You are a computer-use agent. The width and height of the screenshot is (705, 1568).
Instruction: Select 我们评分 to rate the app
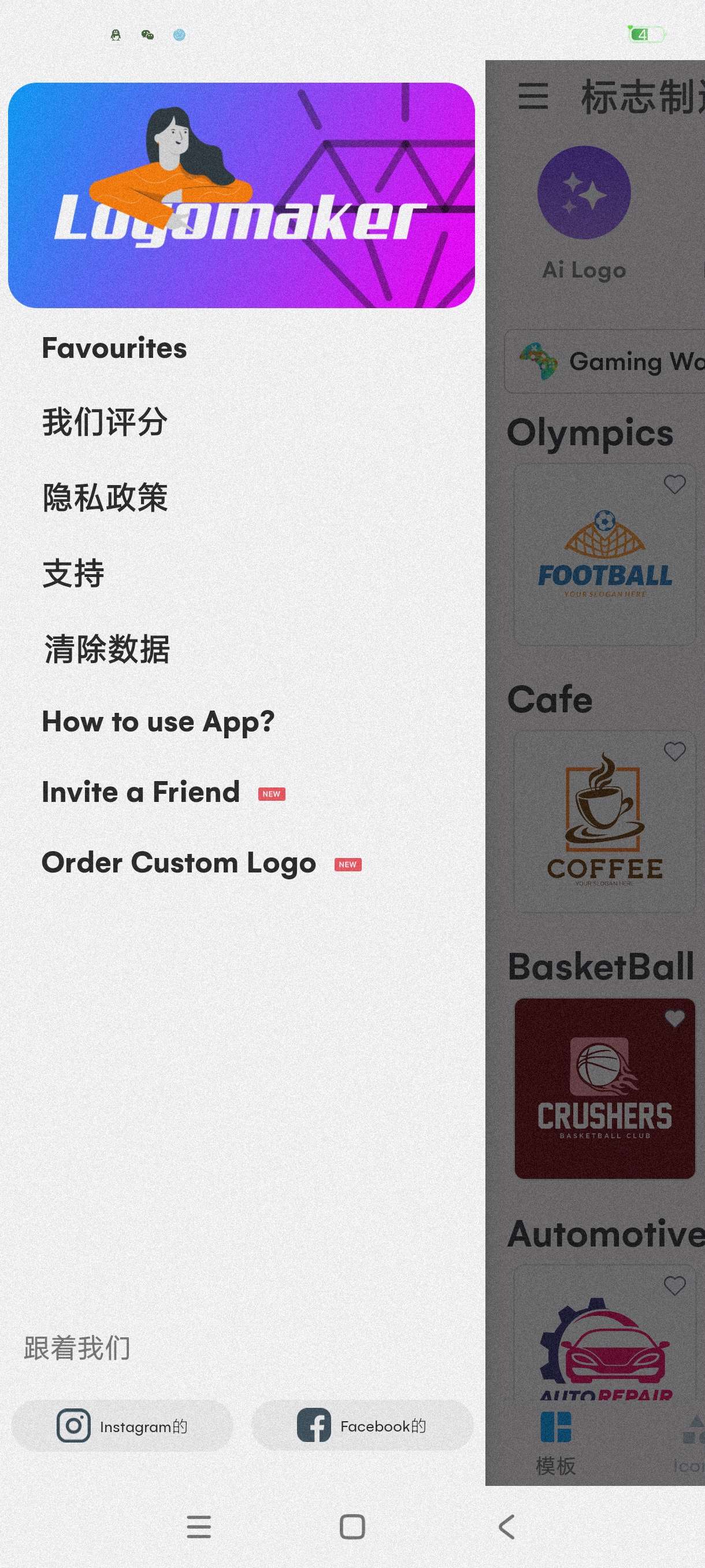(105, 422)
